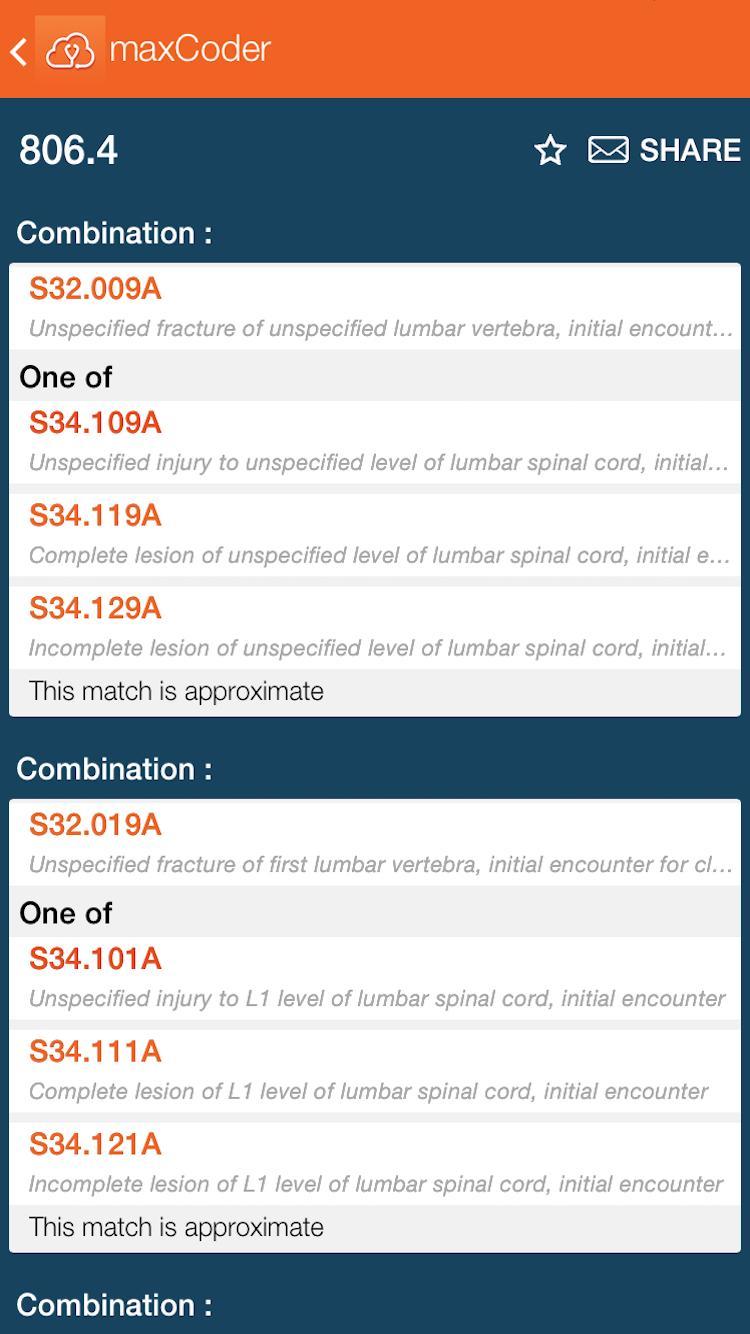This screenshot has height=1334, width=750.
Task: View details for S34.119A
Action: 375,534
